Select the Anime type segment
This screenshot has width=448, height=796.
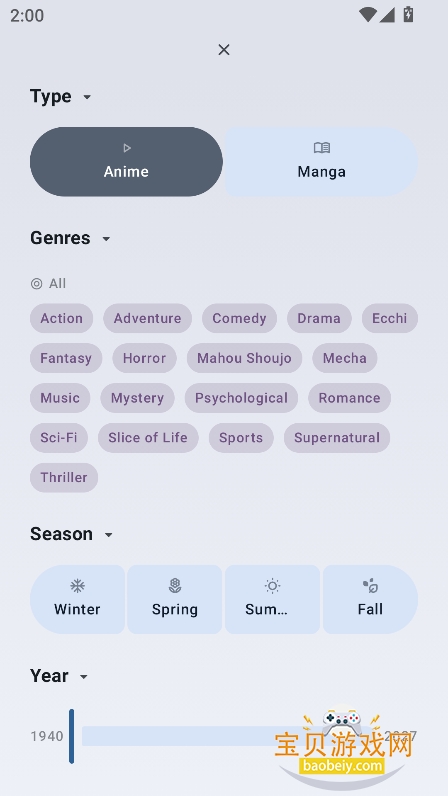click(x=126, y=161)
